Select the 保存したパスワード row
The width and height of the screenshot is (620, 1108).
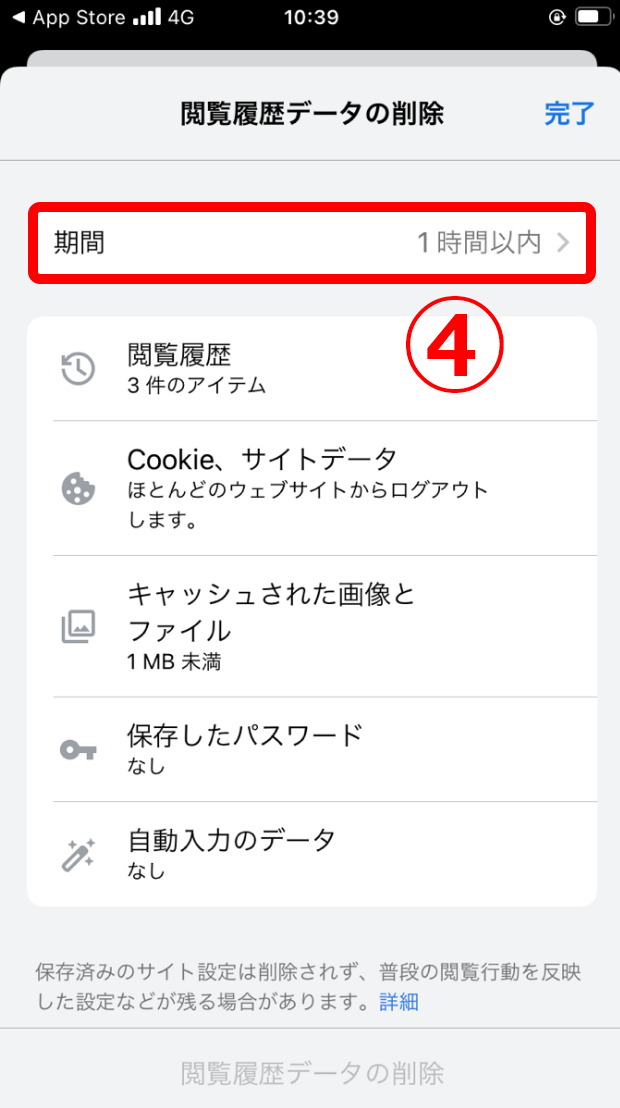(x=311, y=749)
